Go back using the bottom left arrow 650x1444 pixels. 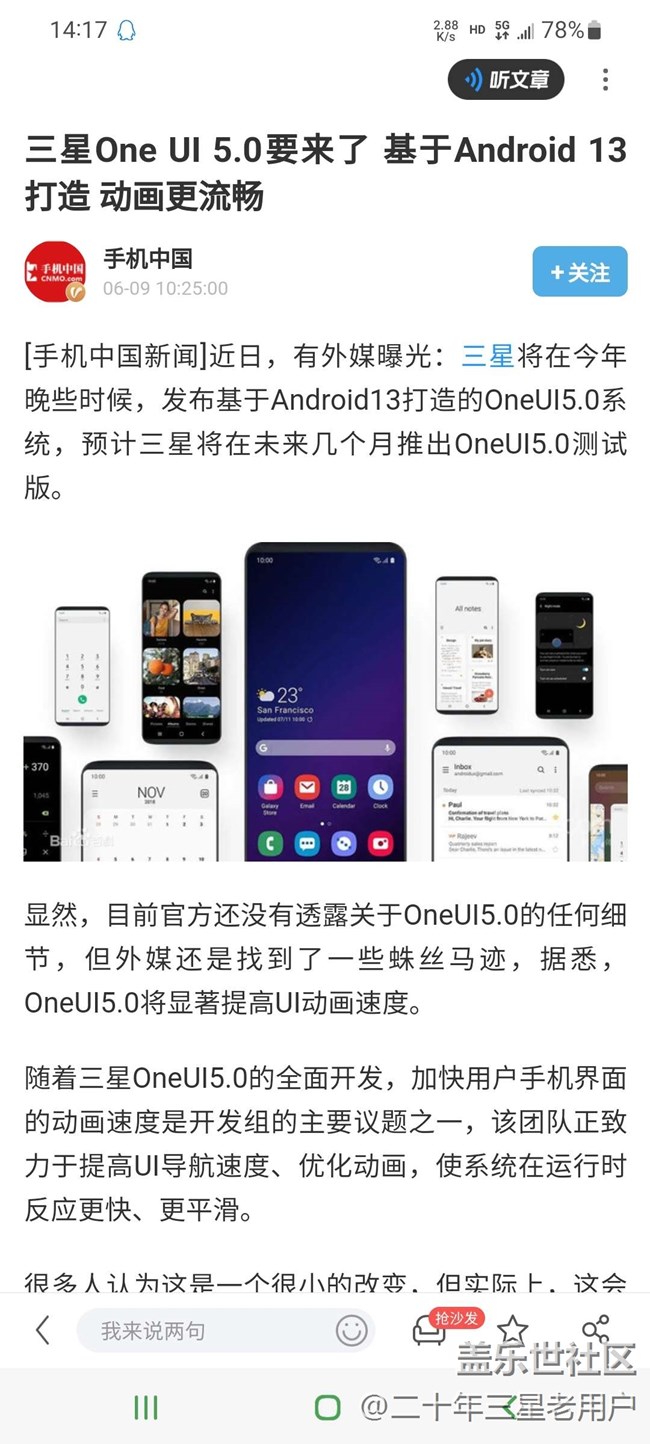coord(42,1329)
